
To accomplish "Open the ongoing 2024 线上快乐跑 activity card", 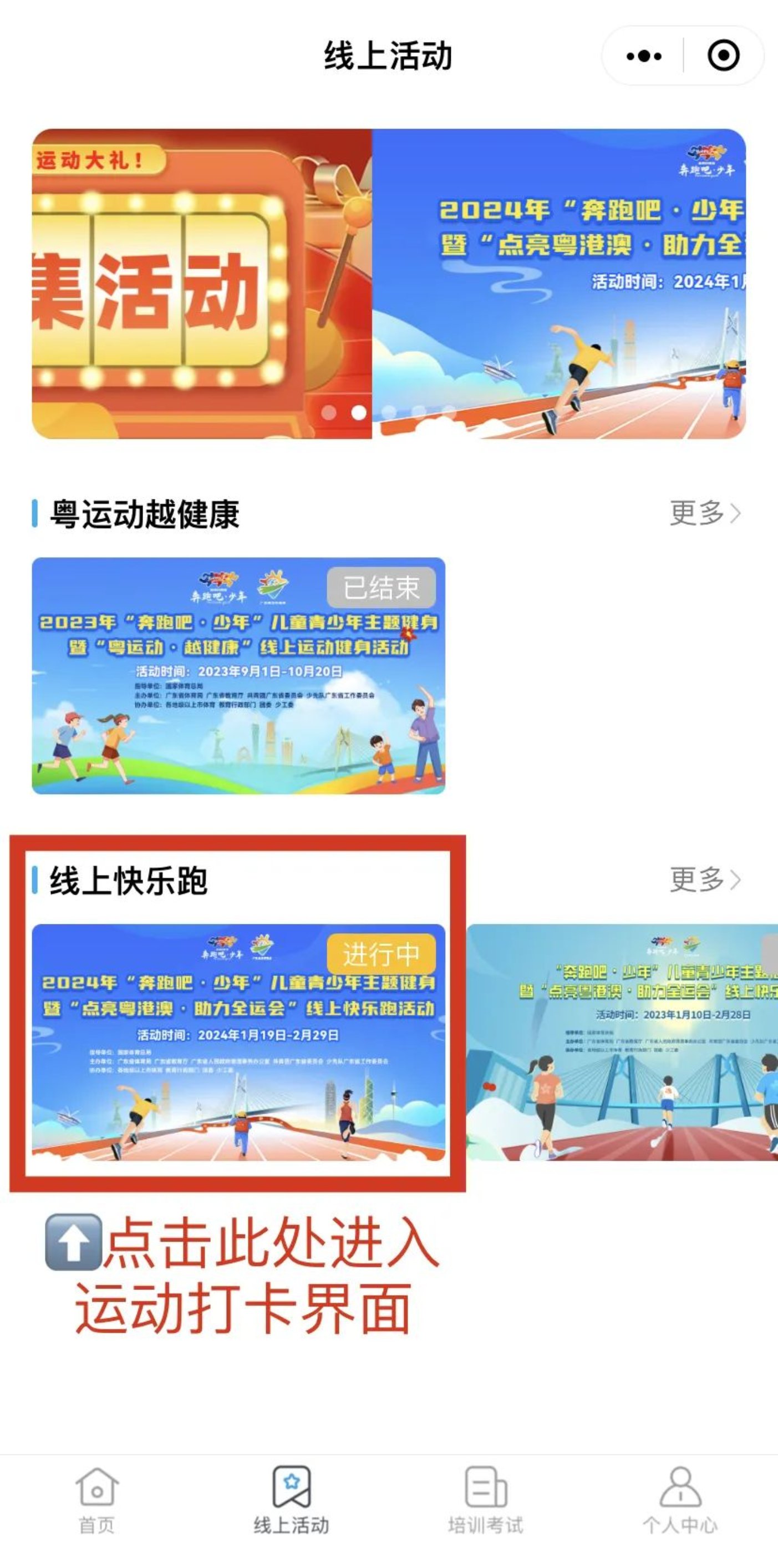I will point(238,1042).
